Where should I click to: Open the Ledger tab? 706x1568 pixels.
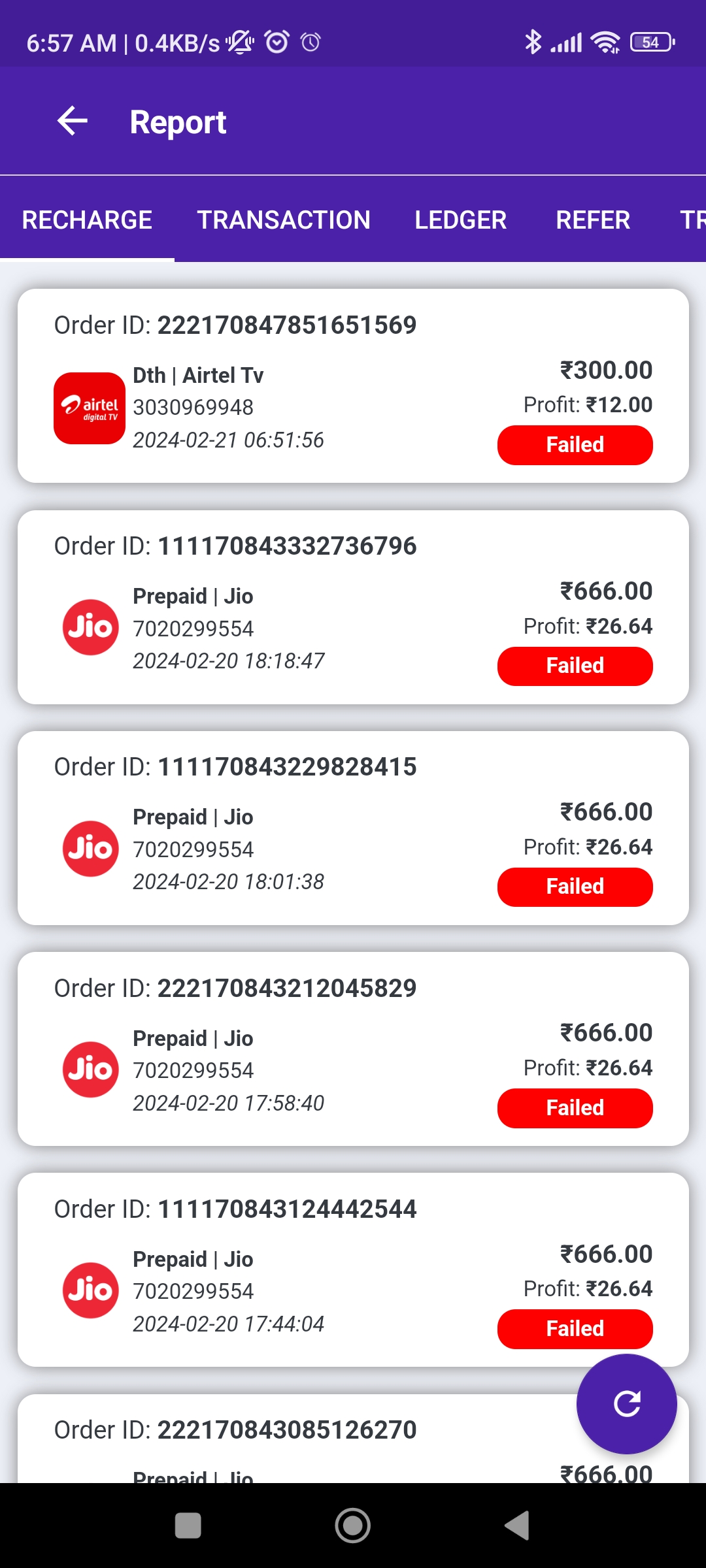click(x=460, y=220)
